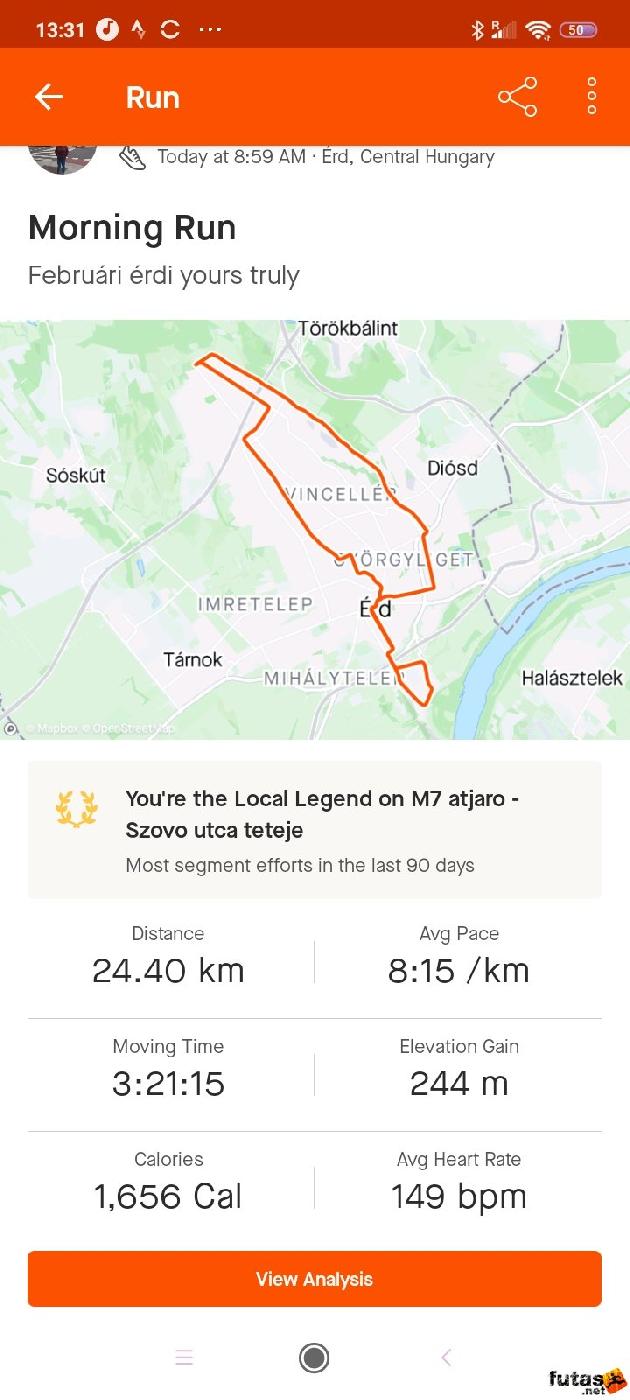Viewport: 630px width, 1400px height.
Task: Open the three-dot overflow menu
Action: [x=592, y=97]
